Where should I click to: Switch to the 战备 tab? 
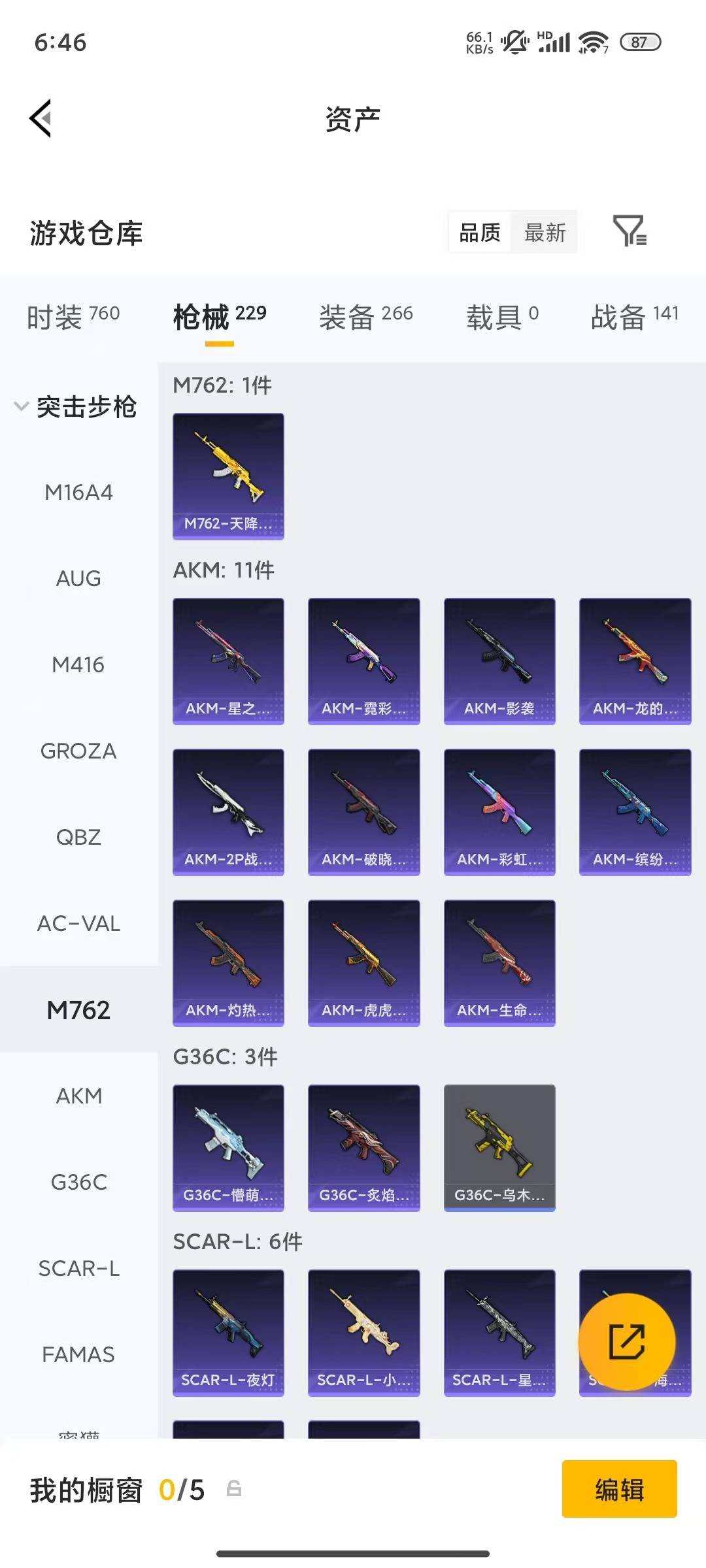click(635, 317)
